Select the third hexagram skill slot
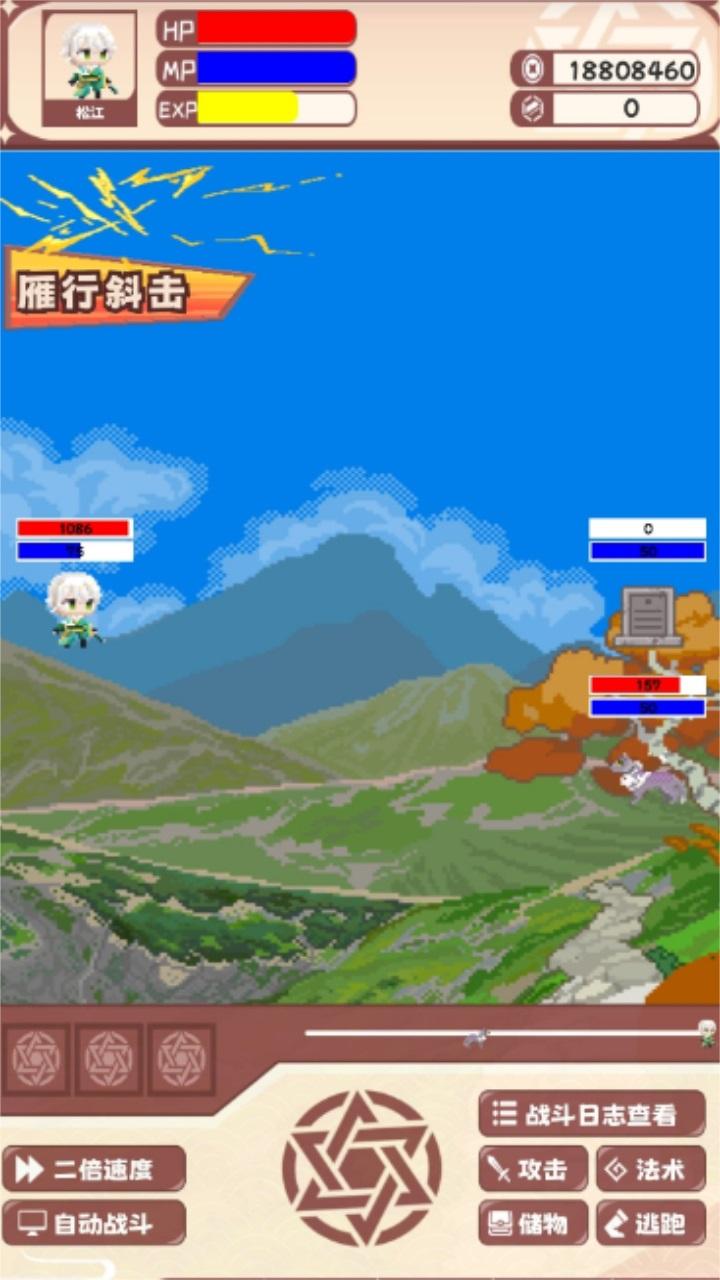Image resolution: width=720 pixels, height=1280 pixels. click(182, 1059)
